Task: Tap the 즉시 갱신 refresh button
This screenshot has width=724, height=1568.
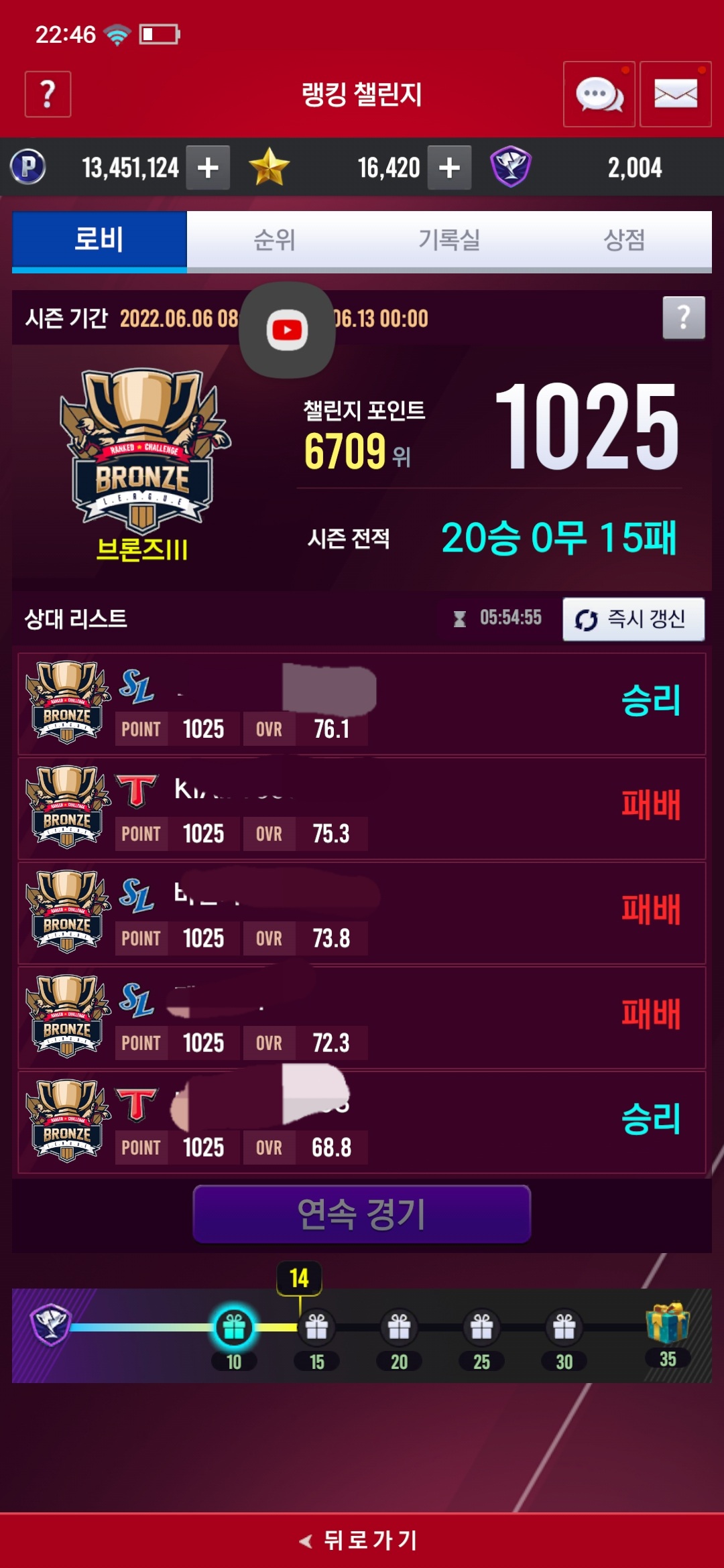Action: click(633, 619)
